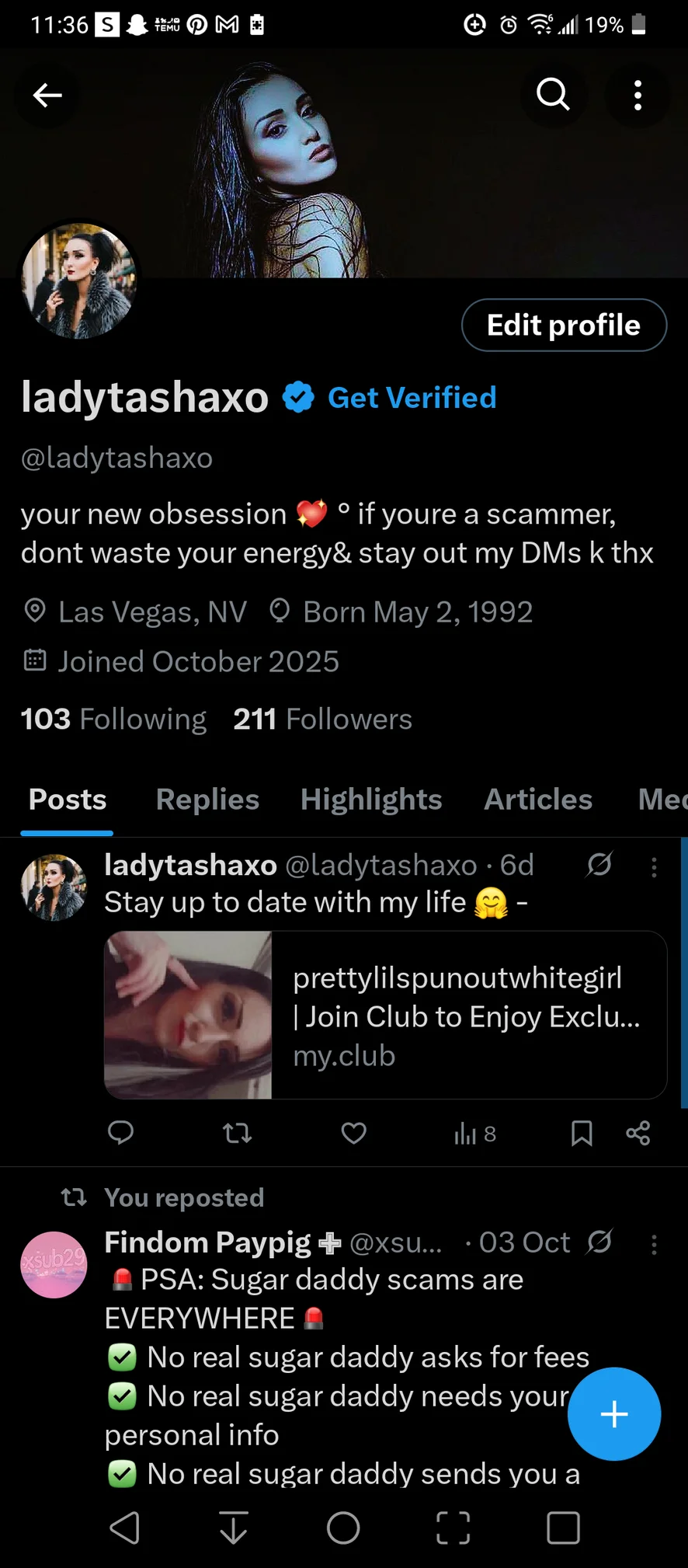Bookmark the 'Stay up to date' post

[x=582, y=1134]
